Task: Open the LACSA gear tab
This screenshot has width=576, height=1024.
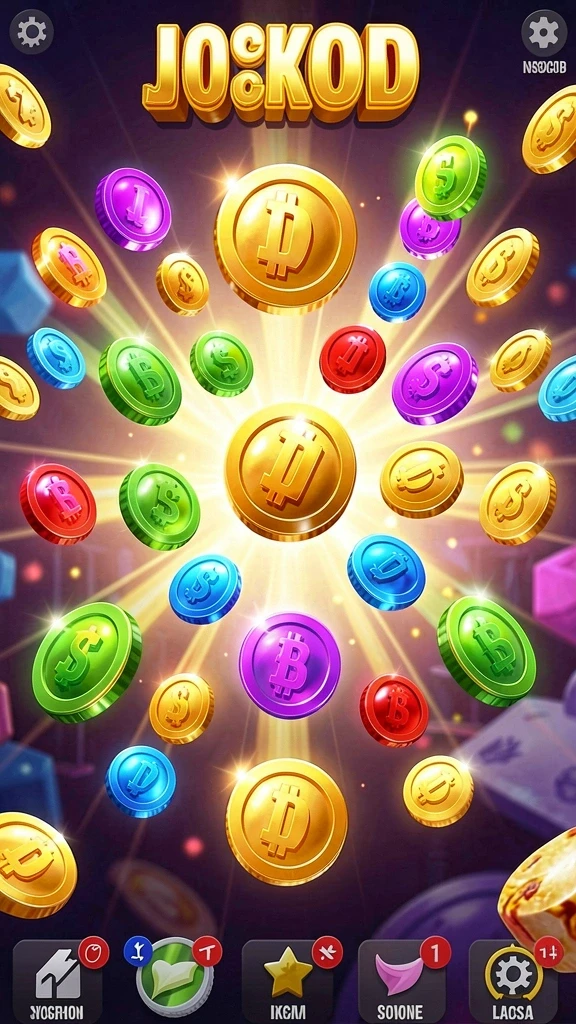Action: 513,981
